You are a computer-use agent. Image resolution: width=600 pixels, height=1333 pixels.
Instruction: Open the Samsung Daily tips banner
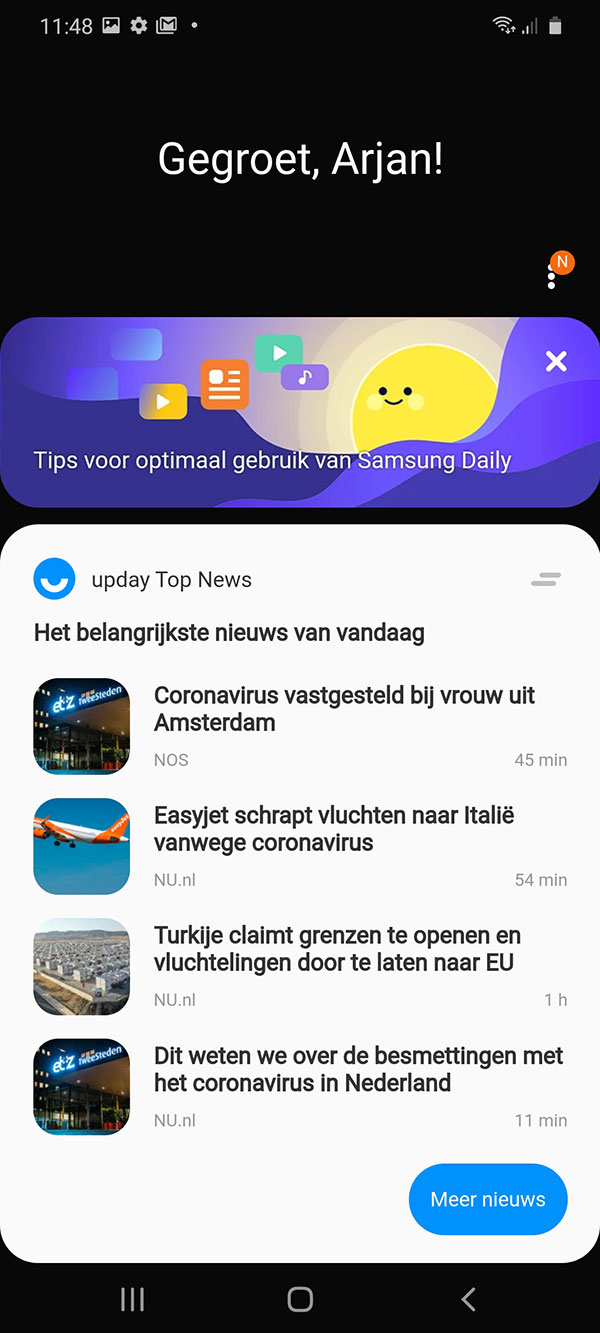[300, 412]
